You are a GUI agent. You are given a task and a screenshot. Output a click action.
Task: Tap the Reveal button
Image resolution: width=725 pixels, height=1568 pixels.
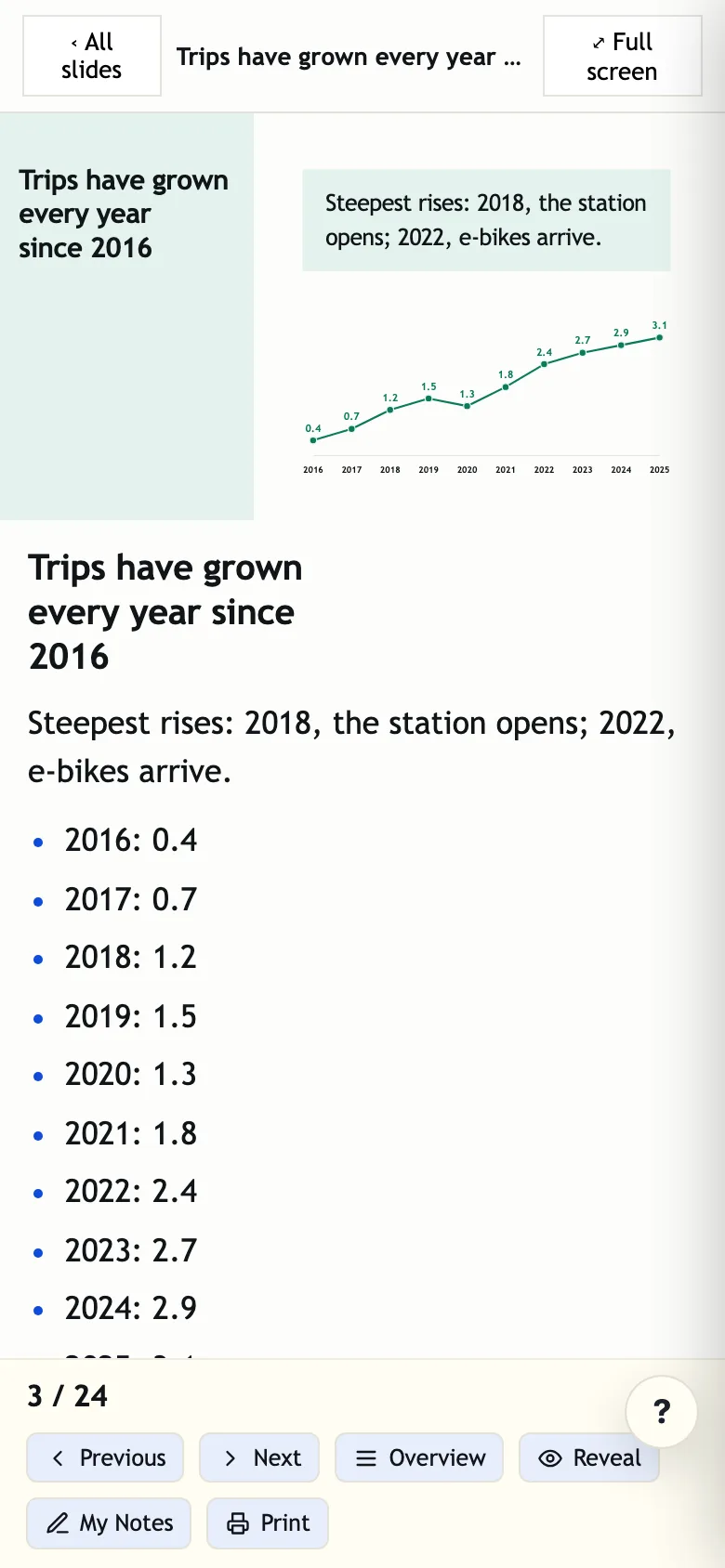tap(589, 1457)
